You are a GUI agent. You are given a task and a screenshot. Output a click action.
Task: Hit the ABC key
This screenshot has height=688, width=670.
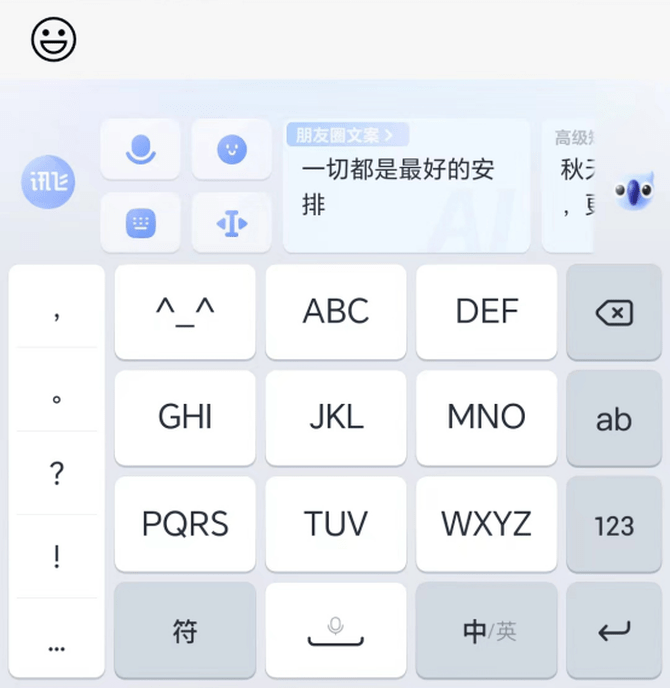(x=336, y=312)
